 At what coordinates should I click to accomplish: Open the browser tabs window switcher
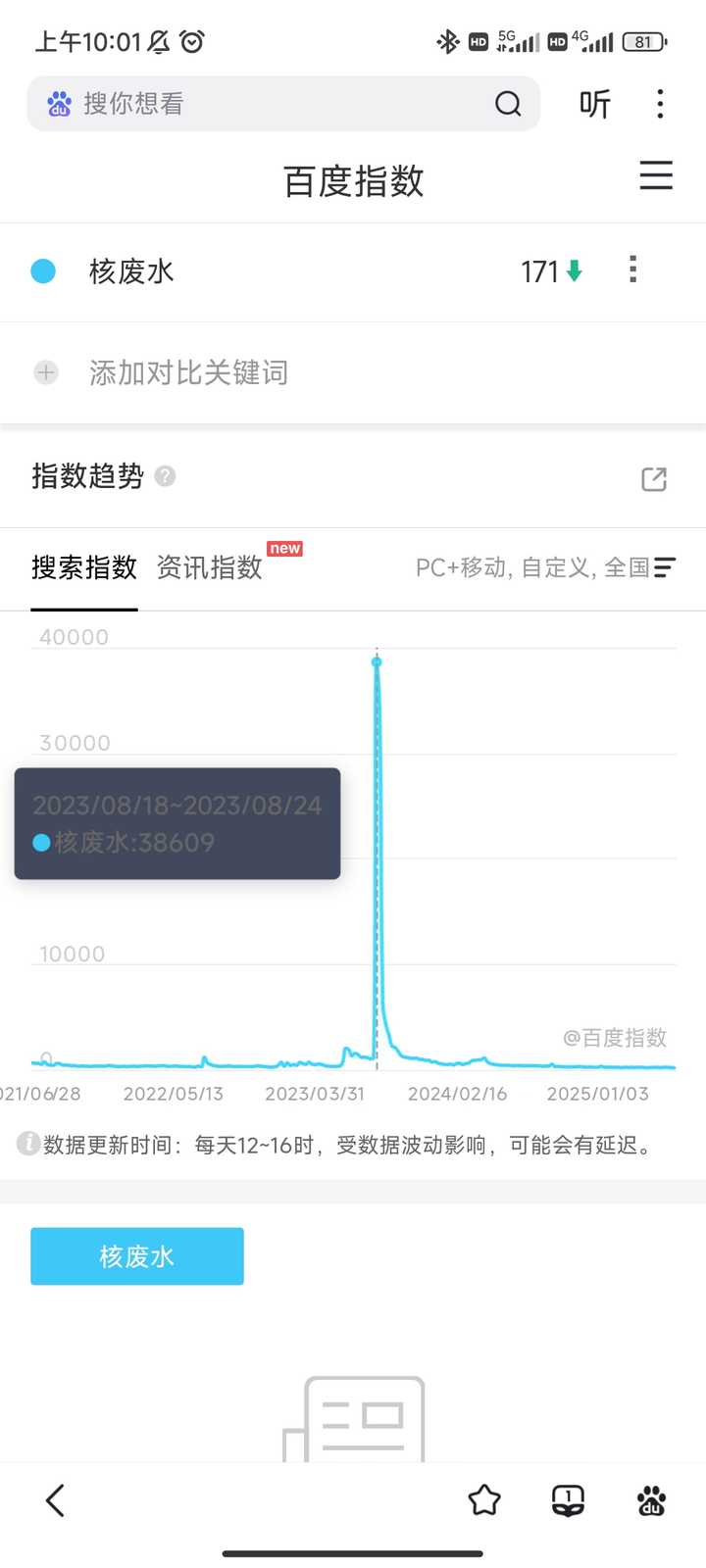click(568, 1500)
